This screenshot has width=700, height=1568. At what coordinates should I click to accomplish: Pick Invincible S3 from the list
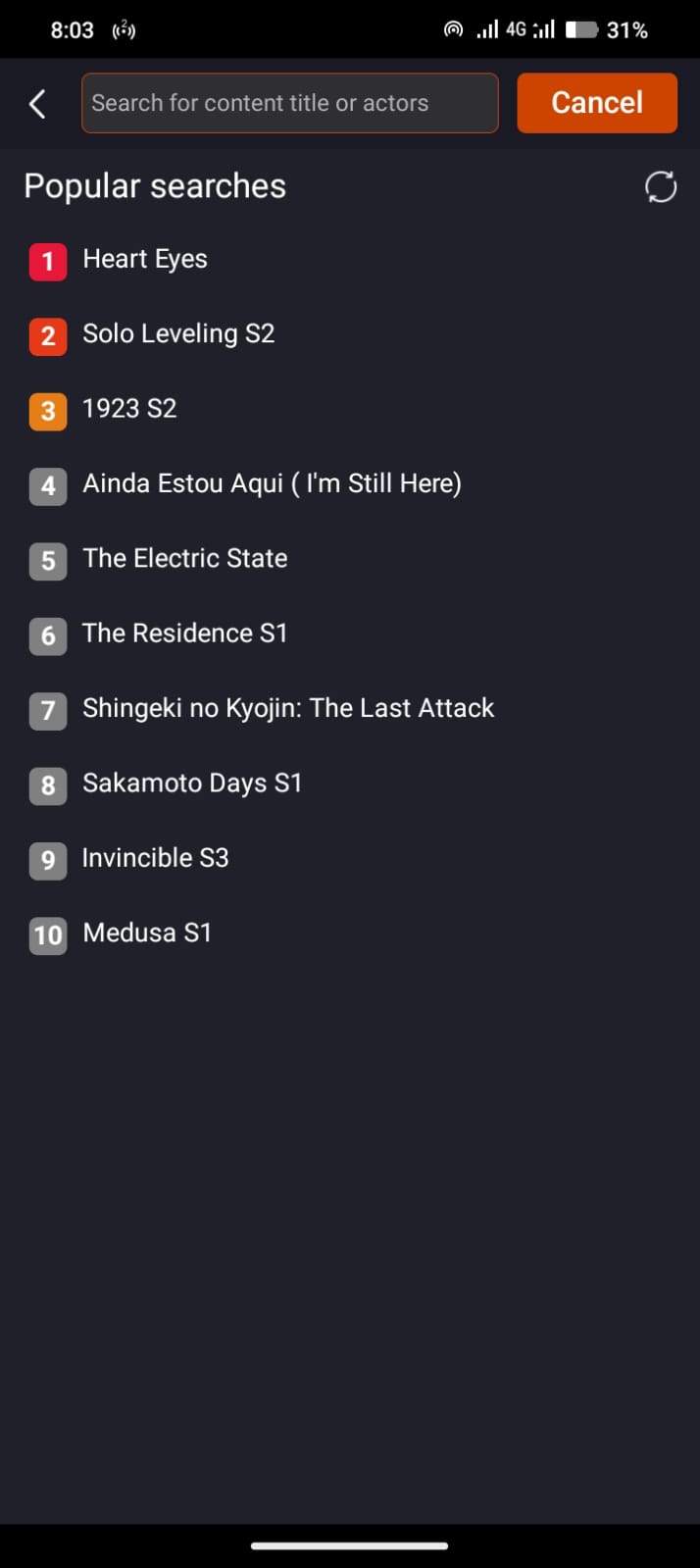pyautogui.click(x=155, y=858)
